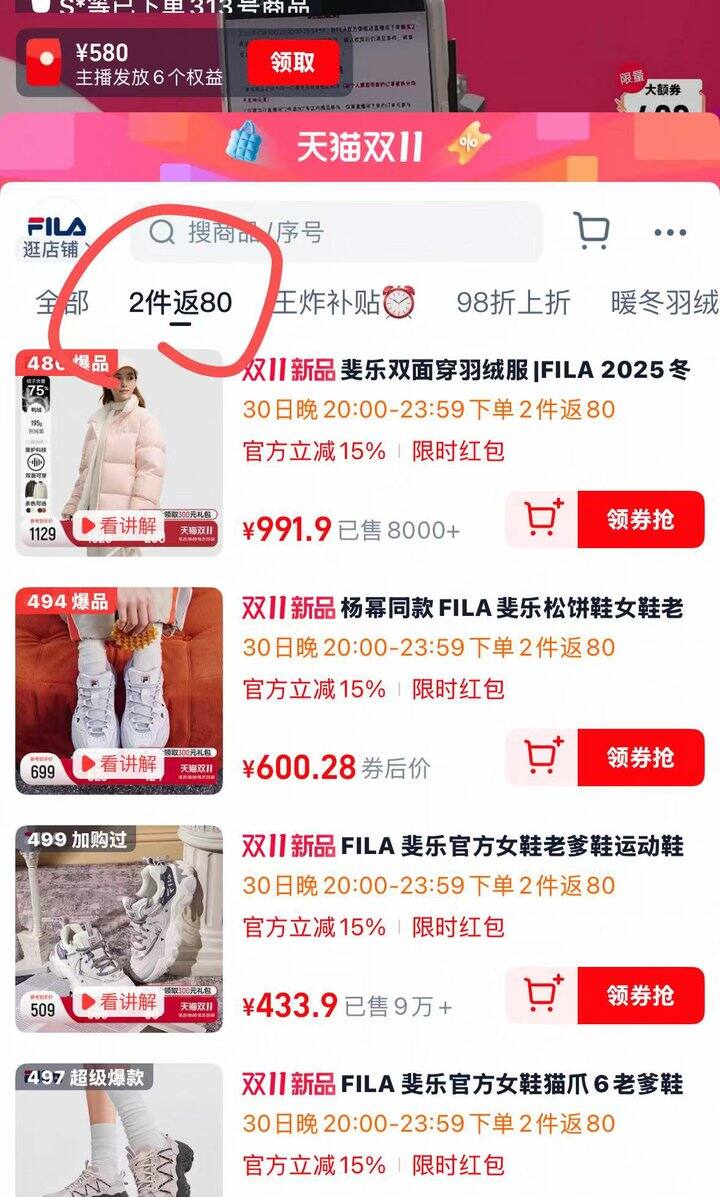Switch to the 暖冬羽绒 tab
The width and height of the screenshot is (720, 1197).
[664, 302]
